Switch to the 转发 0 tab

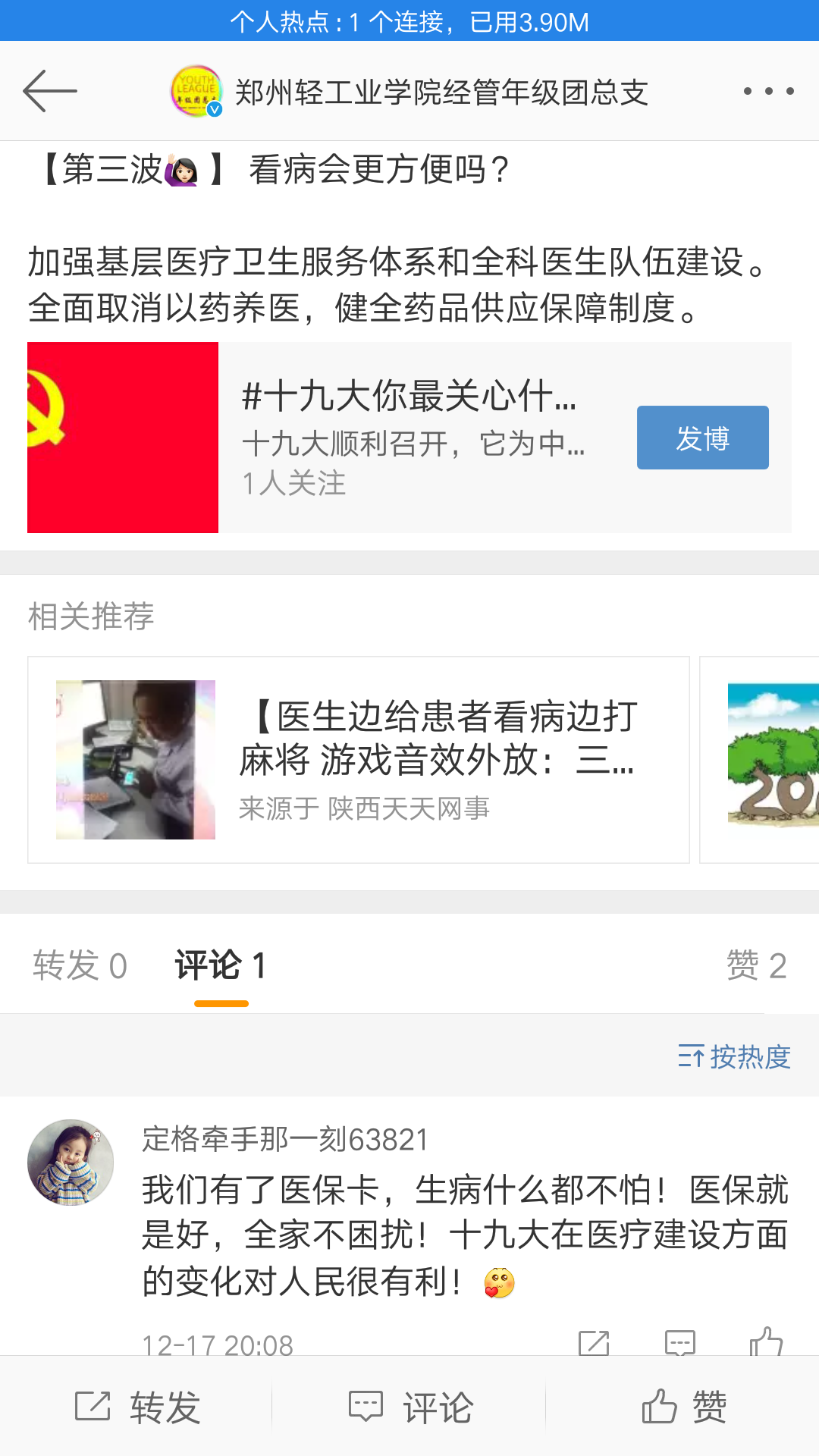click(x=80, y=965)
